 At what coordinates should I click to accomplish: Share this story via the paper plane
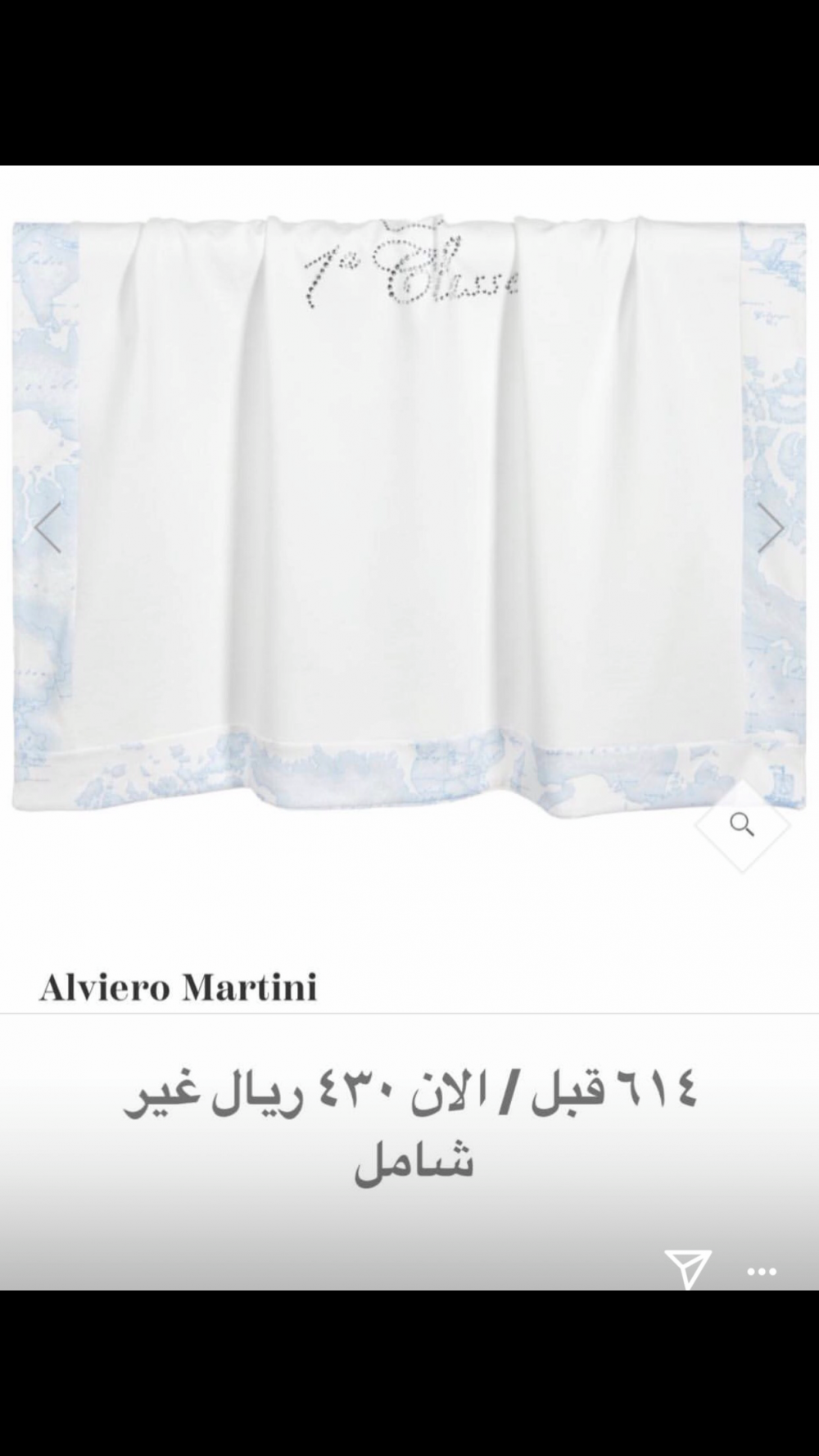688,1269
